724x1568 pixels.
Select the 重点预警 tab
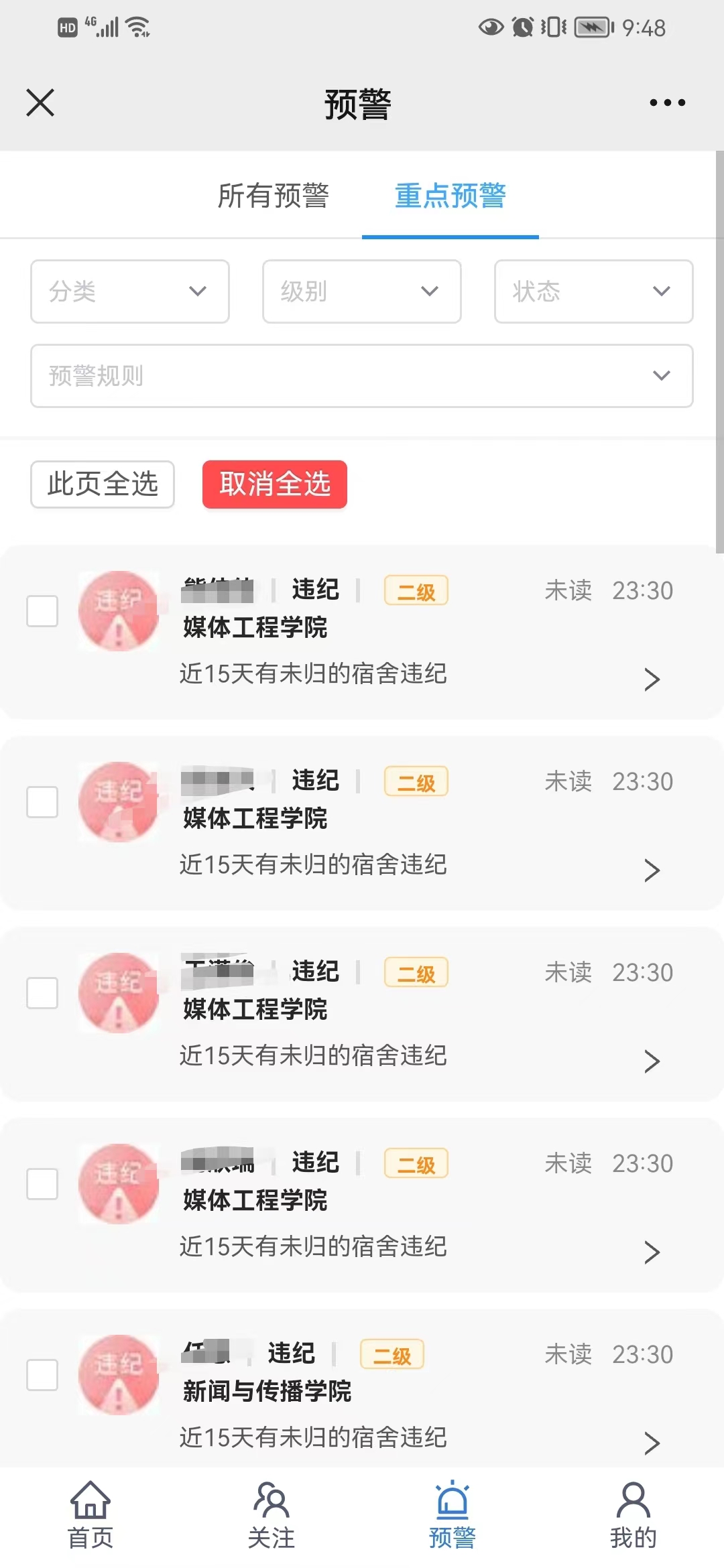pos(450,196)
